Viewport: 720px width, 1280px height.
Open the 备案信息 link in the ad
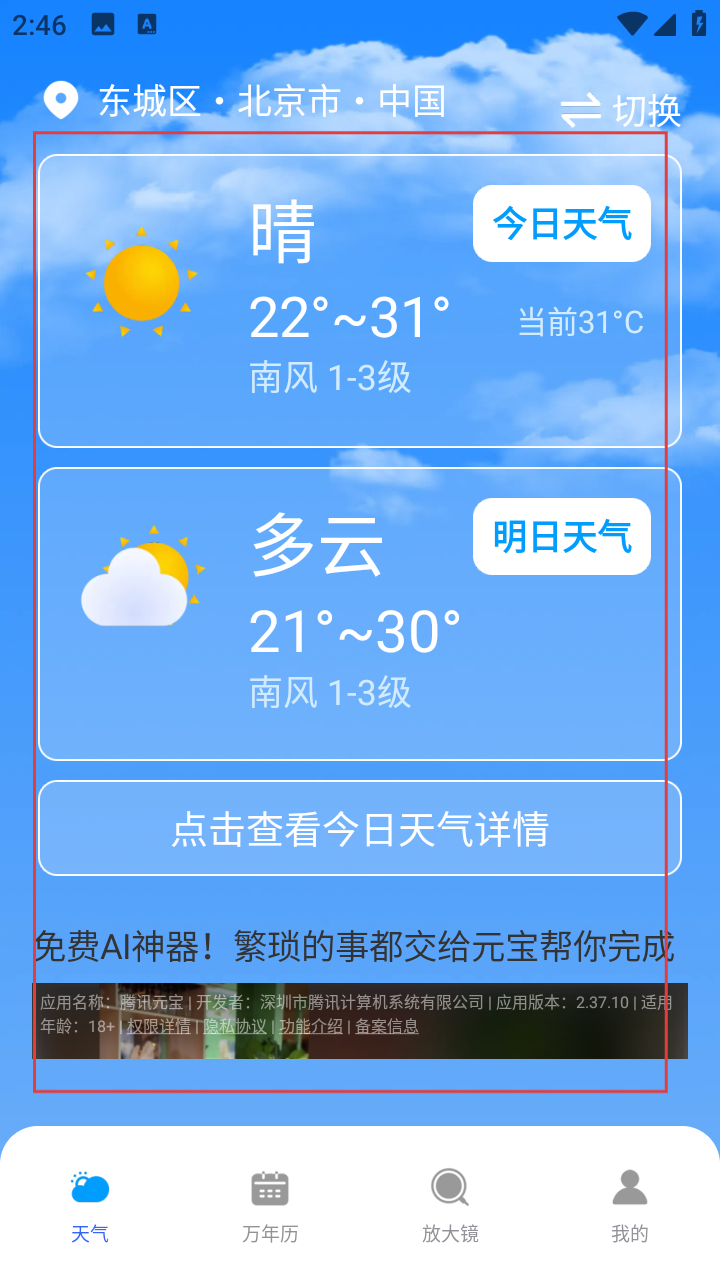click(x=386, y=1026)
